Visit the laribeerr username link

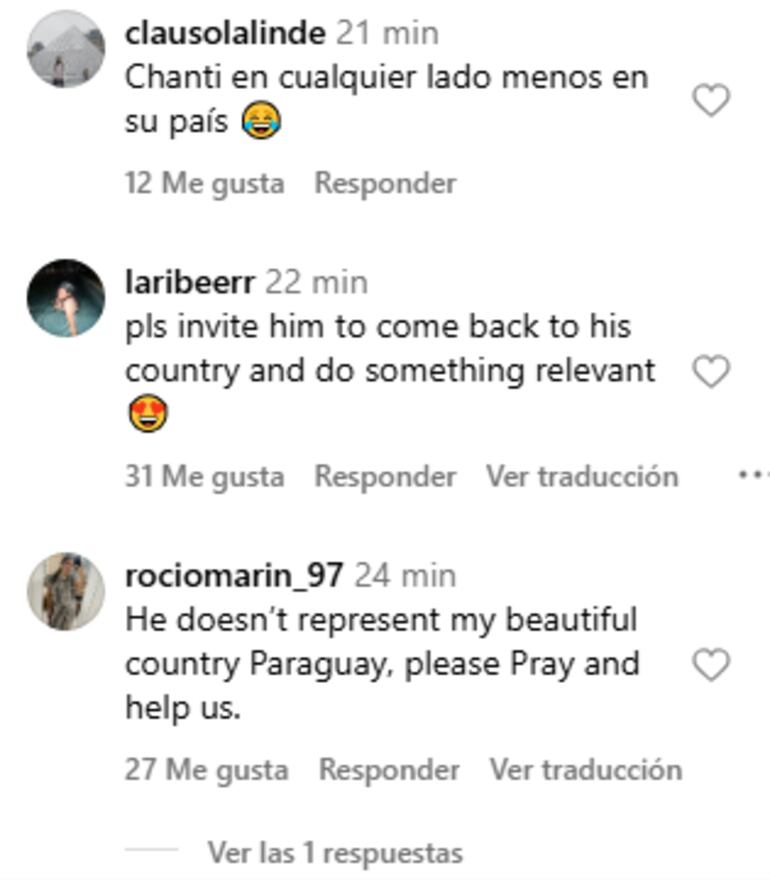[x=190, y=282]
